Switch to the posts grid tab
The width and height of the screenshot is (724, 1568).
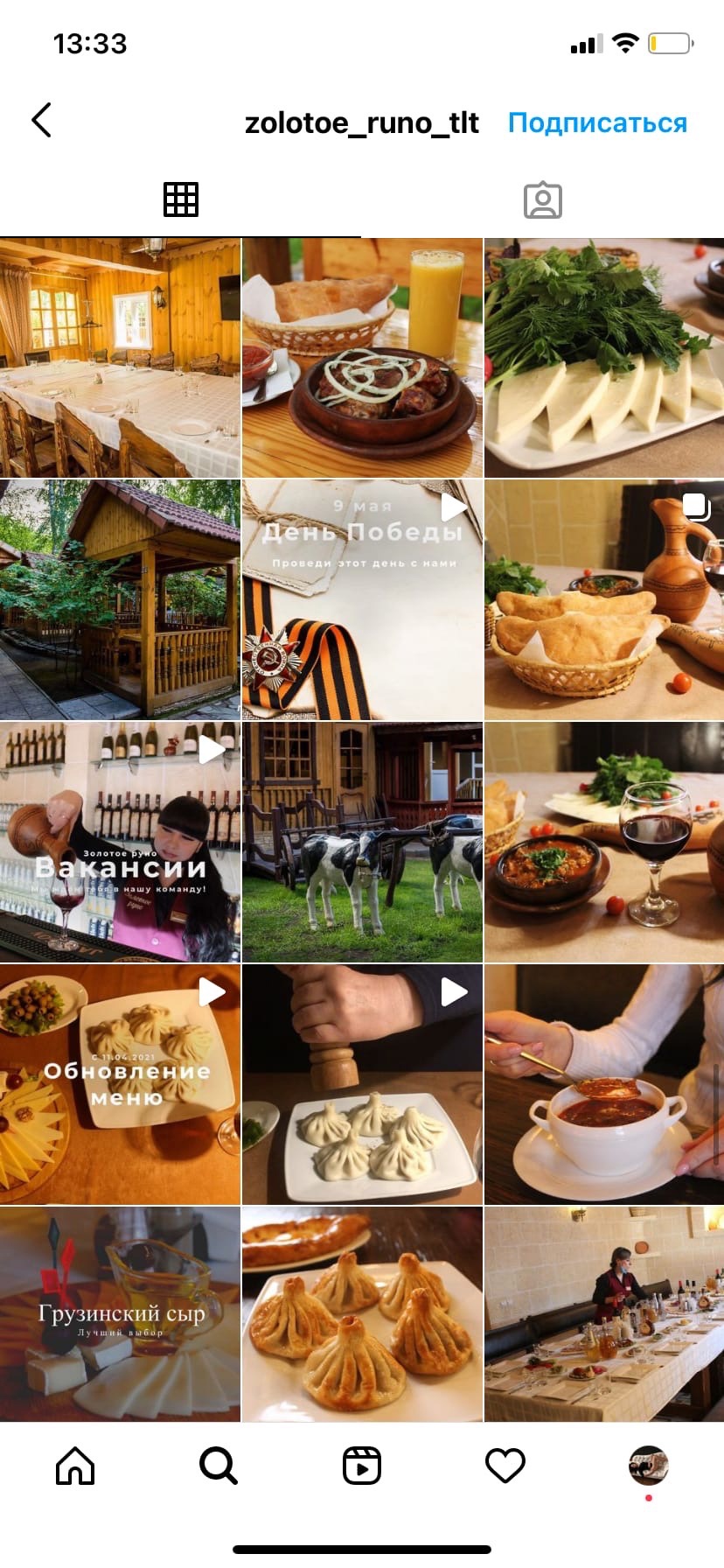coord(181,200)
